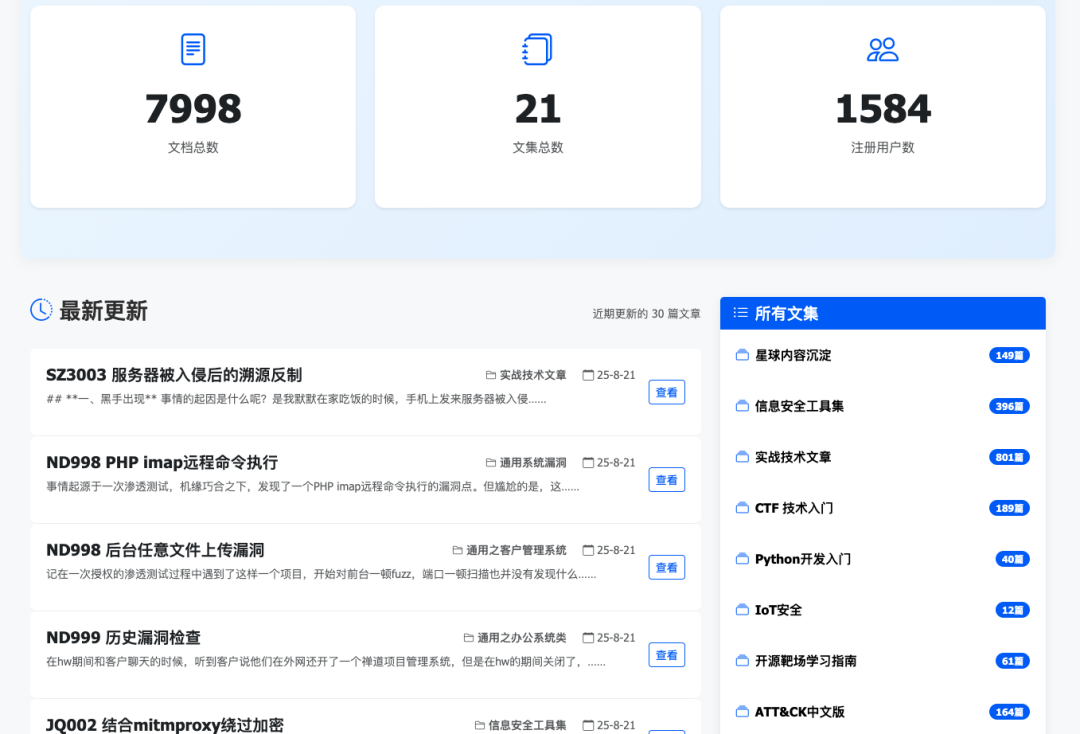Open the 星球内容沉淀 collection
This screenshot has width=1080, height=734.
pos(793,355)
